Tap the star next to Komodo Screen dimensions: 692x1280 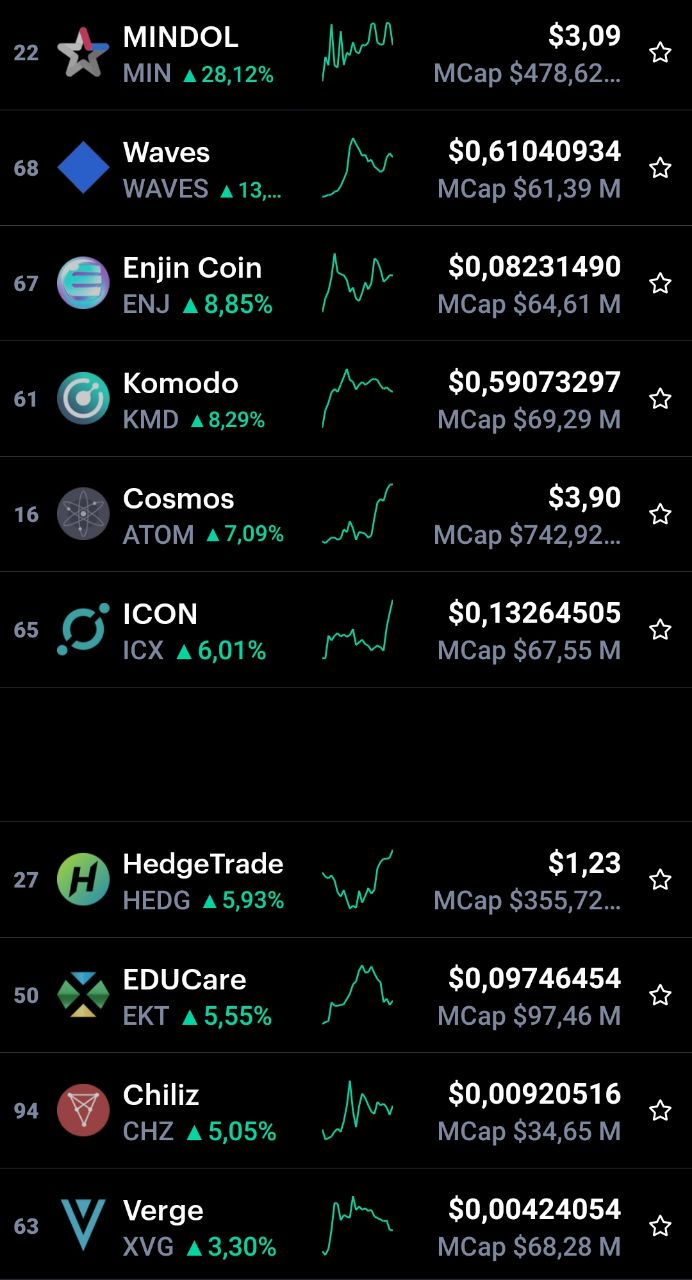pos(660,399)
